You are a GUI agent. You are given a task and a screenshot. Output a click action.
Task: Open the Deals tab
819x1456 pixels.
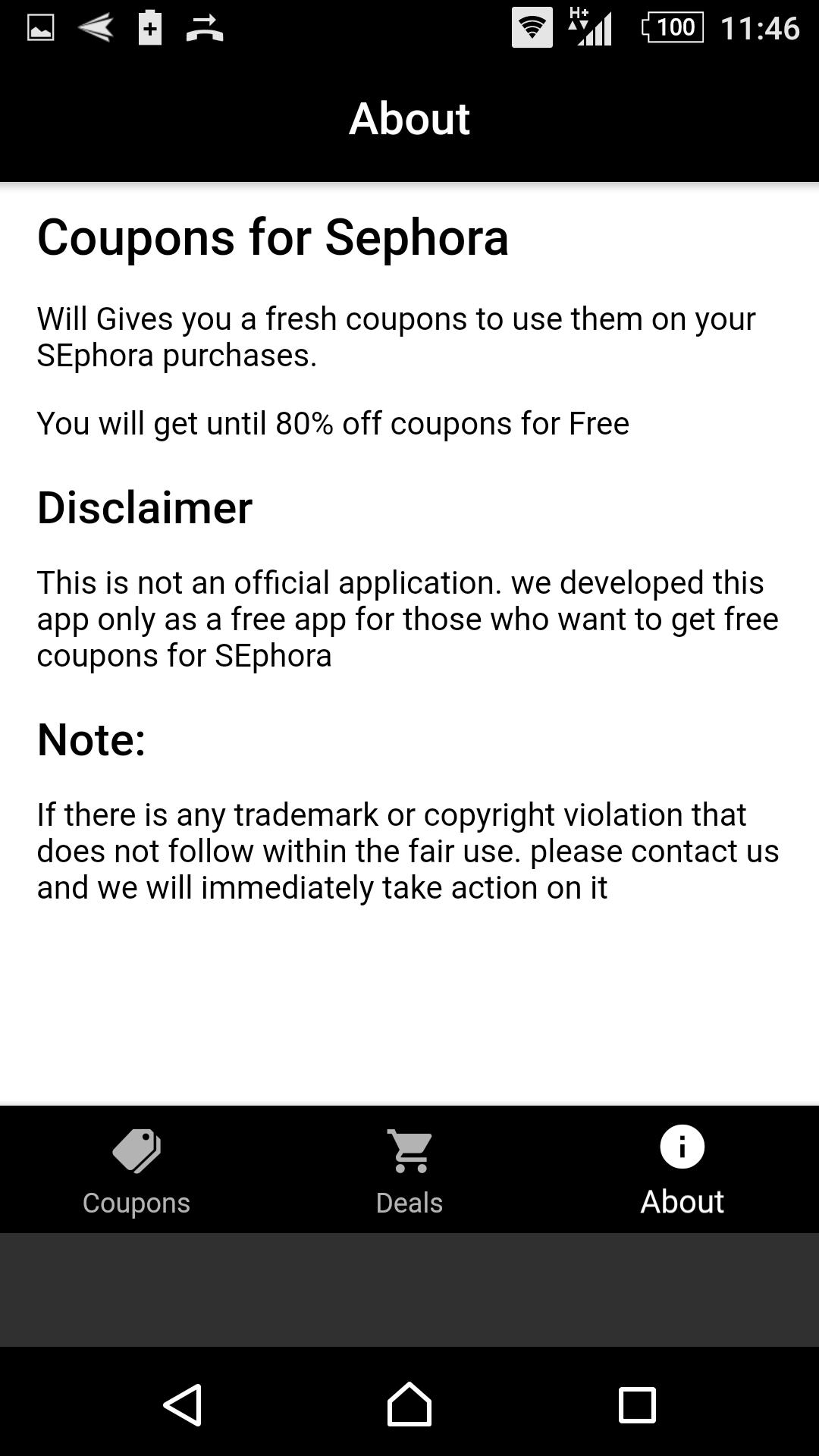(409, 1170)
